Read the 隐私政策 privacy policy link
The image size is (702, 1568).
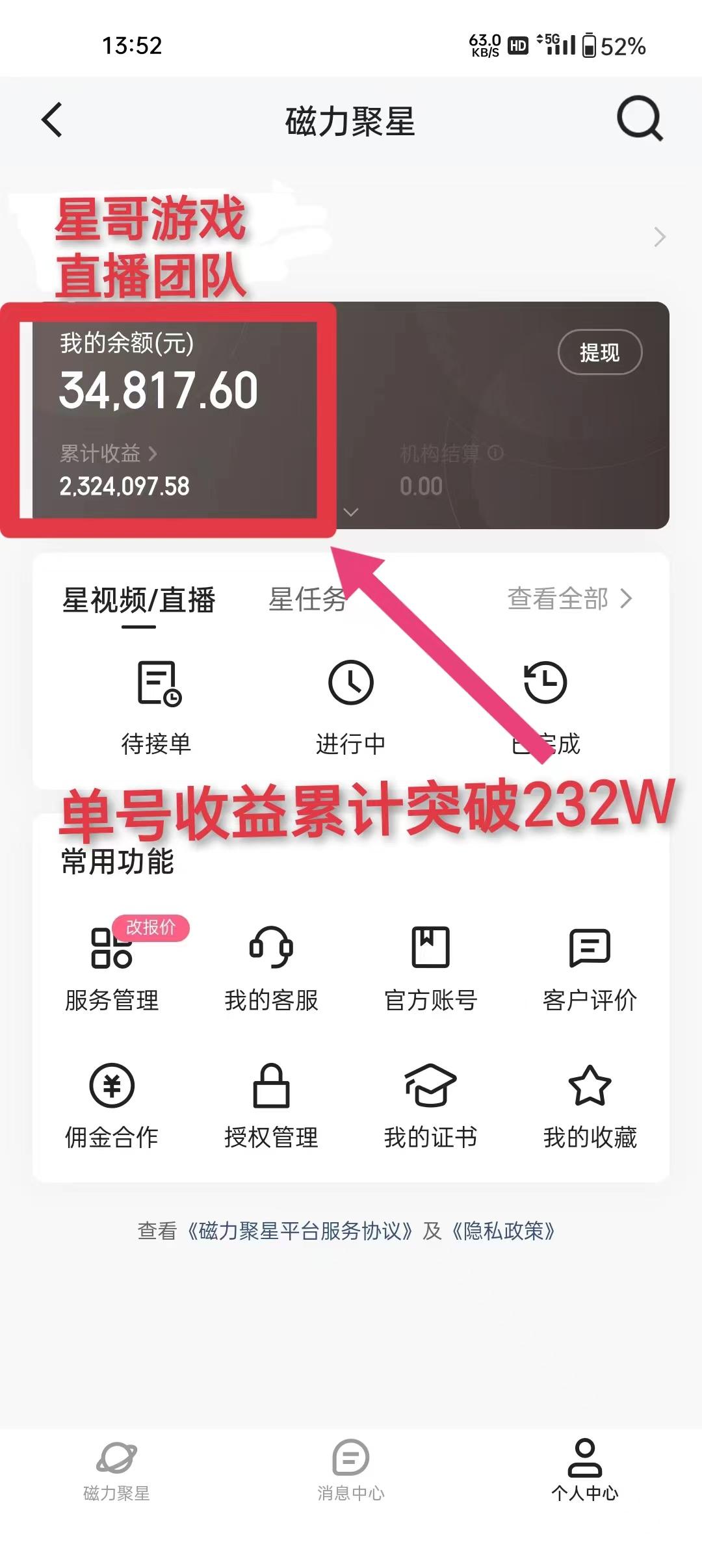(x=504, y=1231)
